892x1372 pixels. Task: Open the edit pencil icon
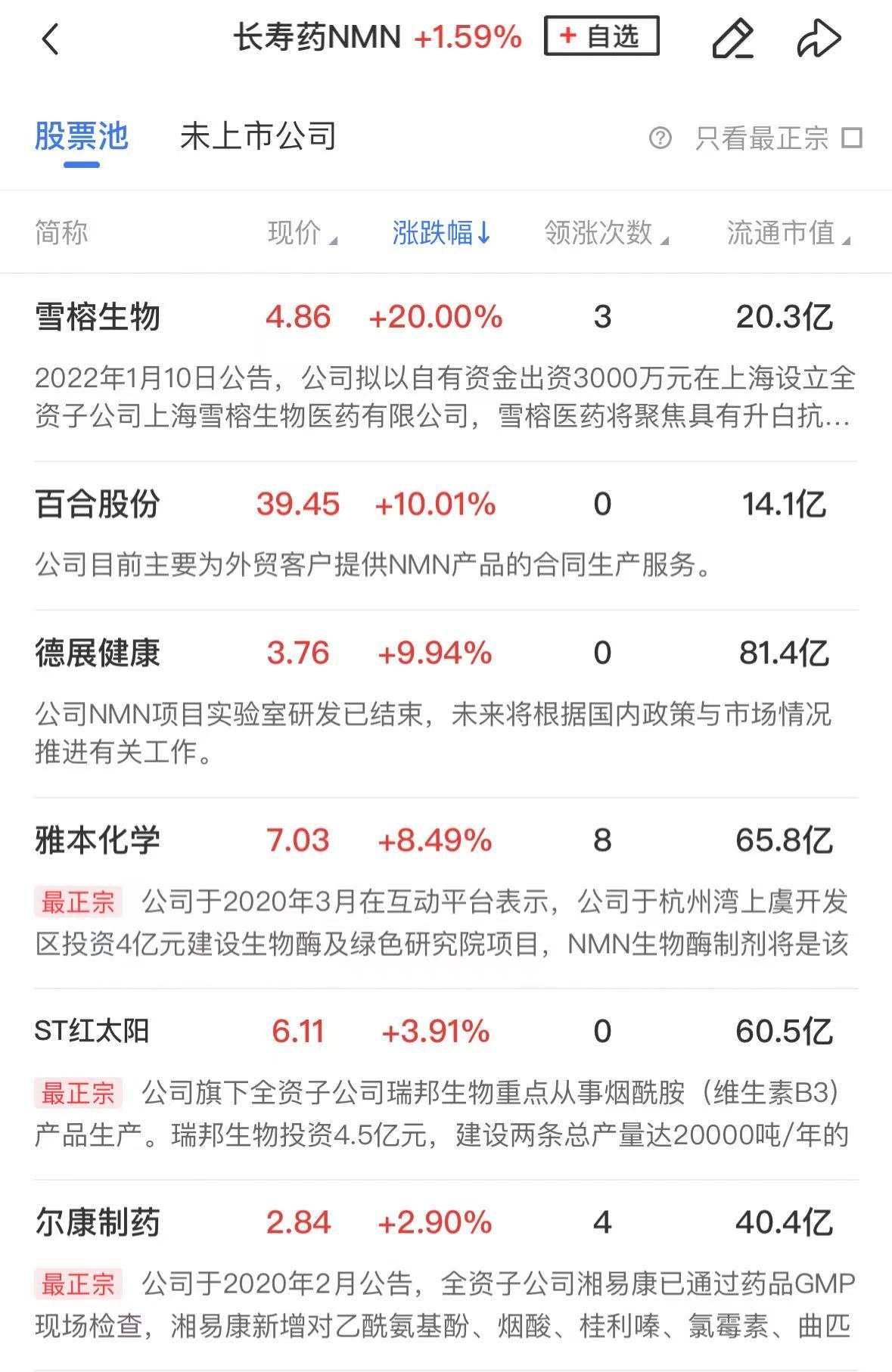[732, 39]
